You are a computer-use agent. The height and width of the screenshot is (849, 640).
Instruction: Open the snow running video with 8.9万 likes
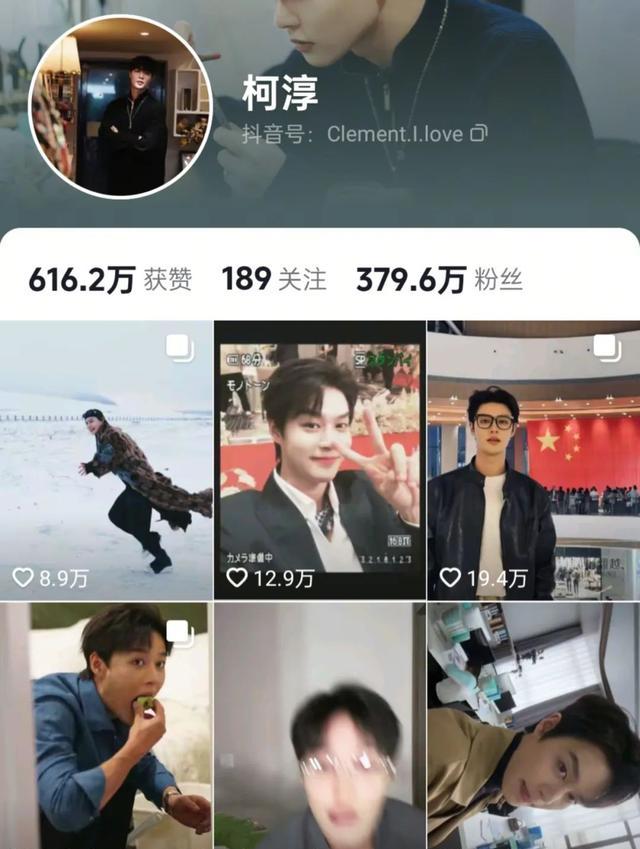click(x=106, y=460)
